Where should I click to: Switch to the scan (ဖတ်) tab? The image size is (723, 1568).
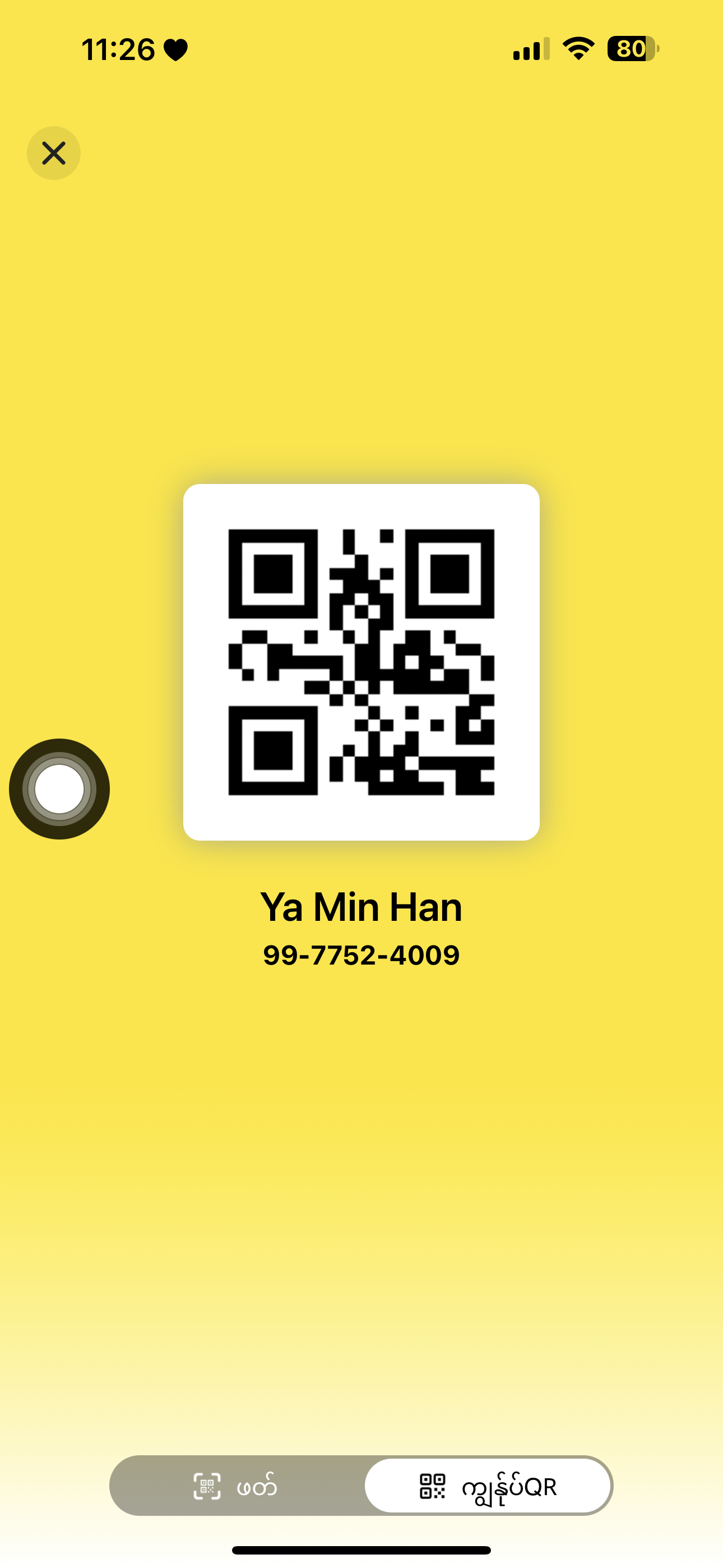tap(236, 1486)
